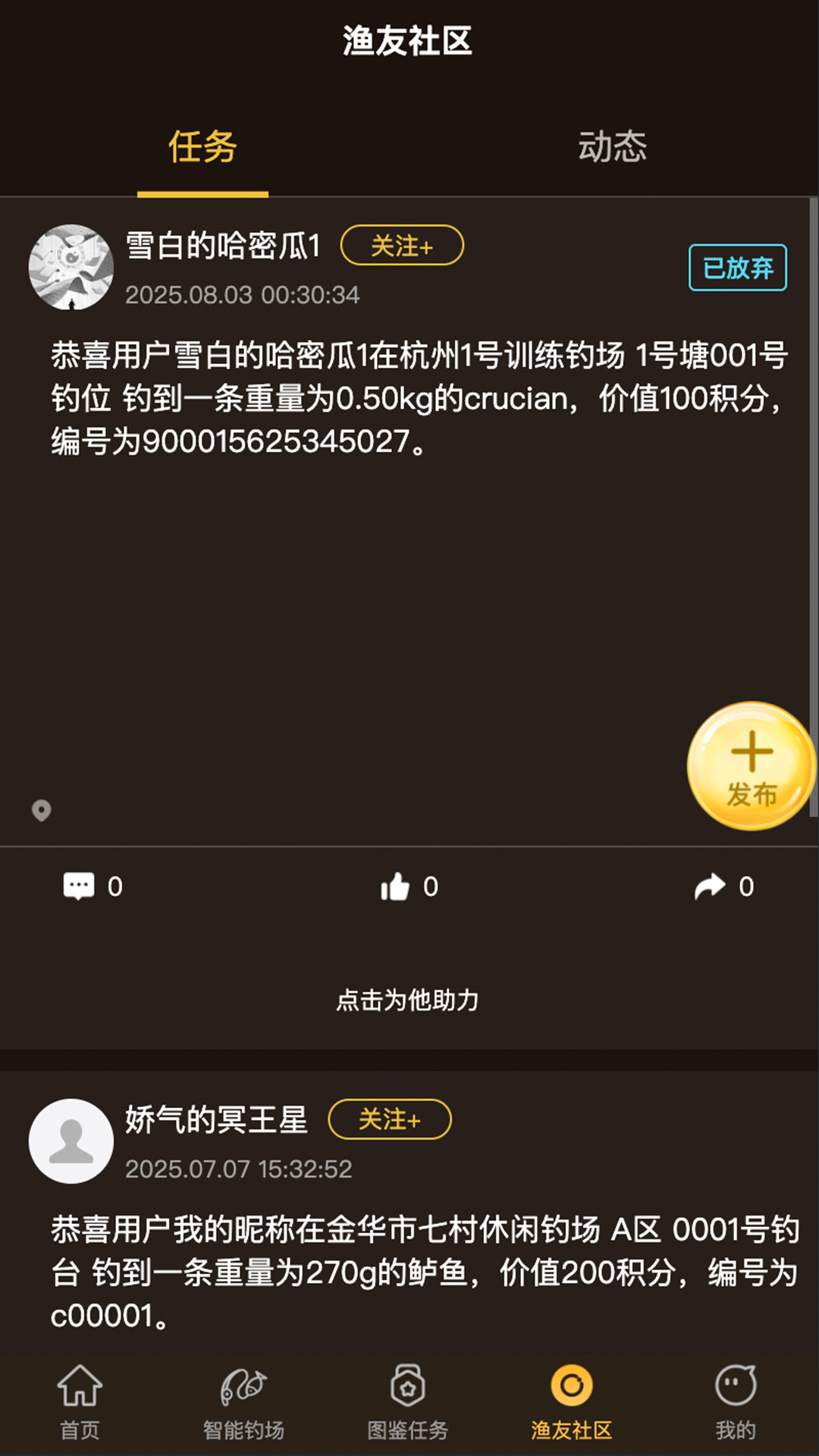Follow 雪白的哈密瓜1 via 关注+ button
The width and height of the screenshot is (819, 1456).
click(x=401, y=246)
